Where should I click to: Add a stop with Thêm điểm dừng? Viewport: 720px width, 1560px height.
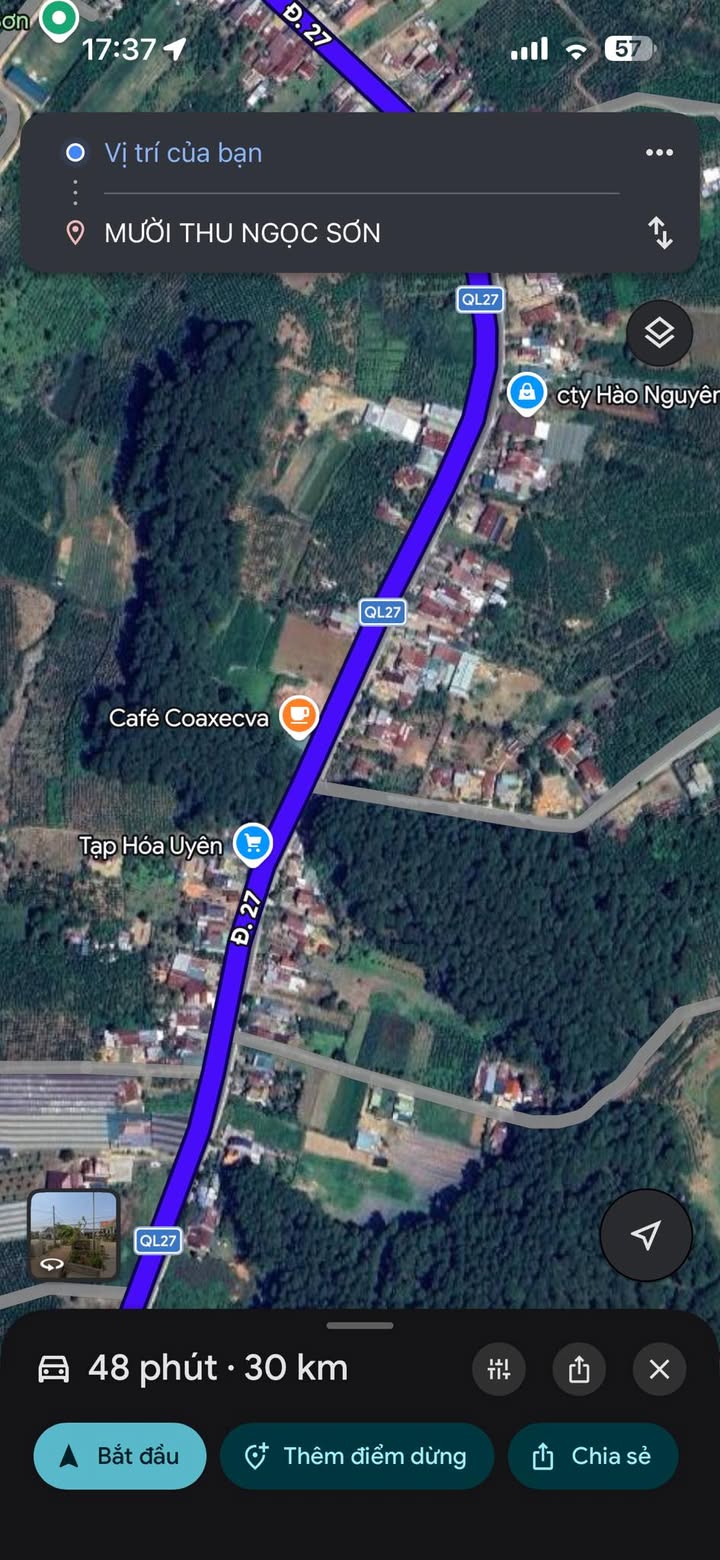[357, 1456]
